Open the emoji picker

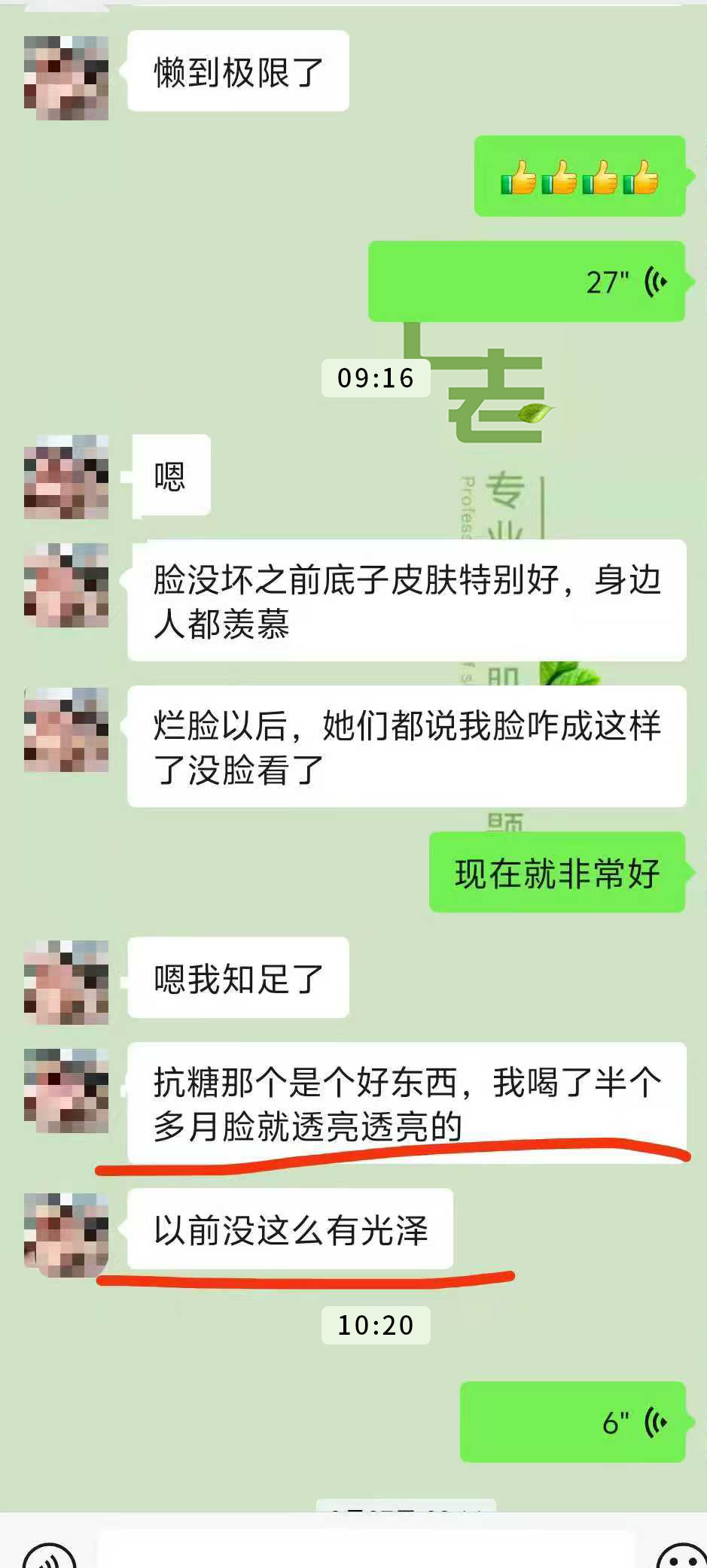(680, 1554)
